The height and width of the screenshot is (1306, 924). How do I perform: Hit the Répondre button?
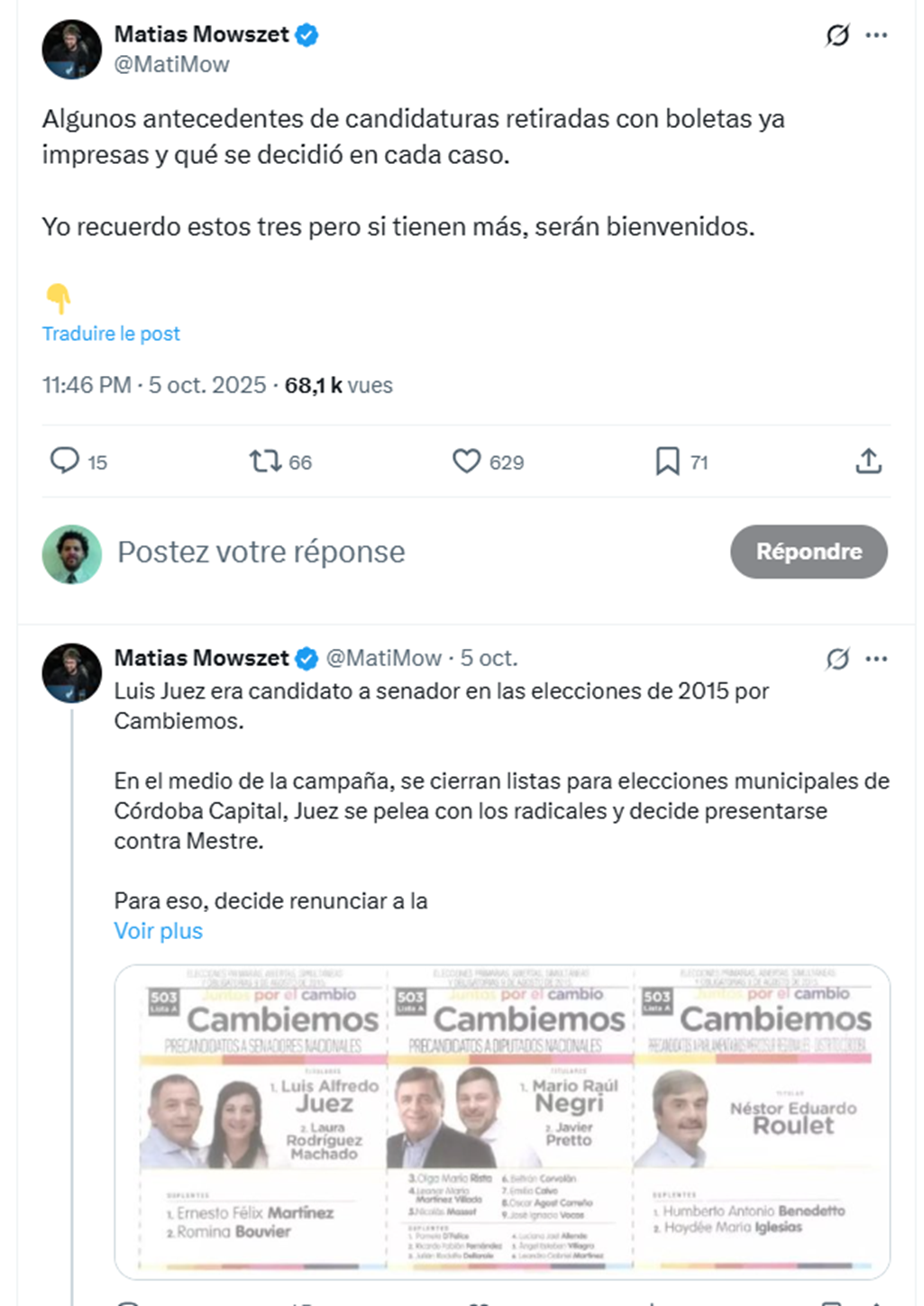pyautogui.click(x=809, y=552)
